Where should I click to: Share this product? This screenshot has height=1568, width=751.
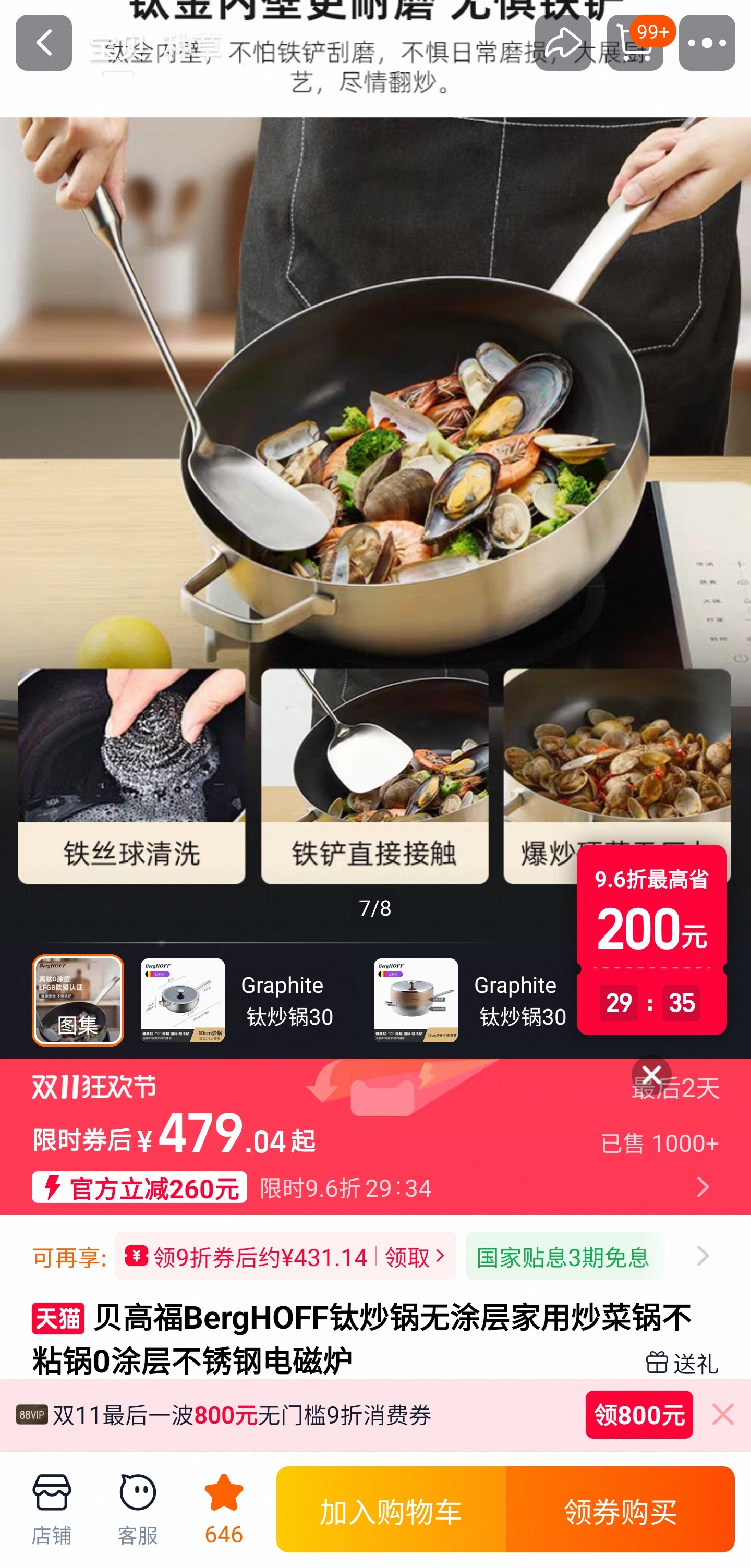click(x=562, y=43)
